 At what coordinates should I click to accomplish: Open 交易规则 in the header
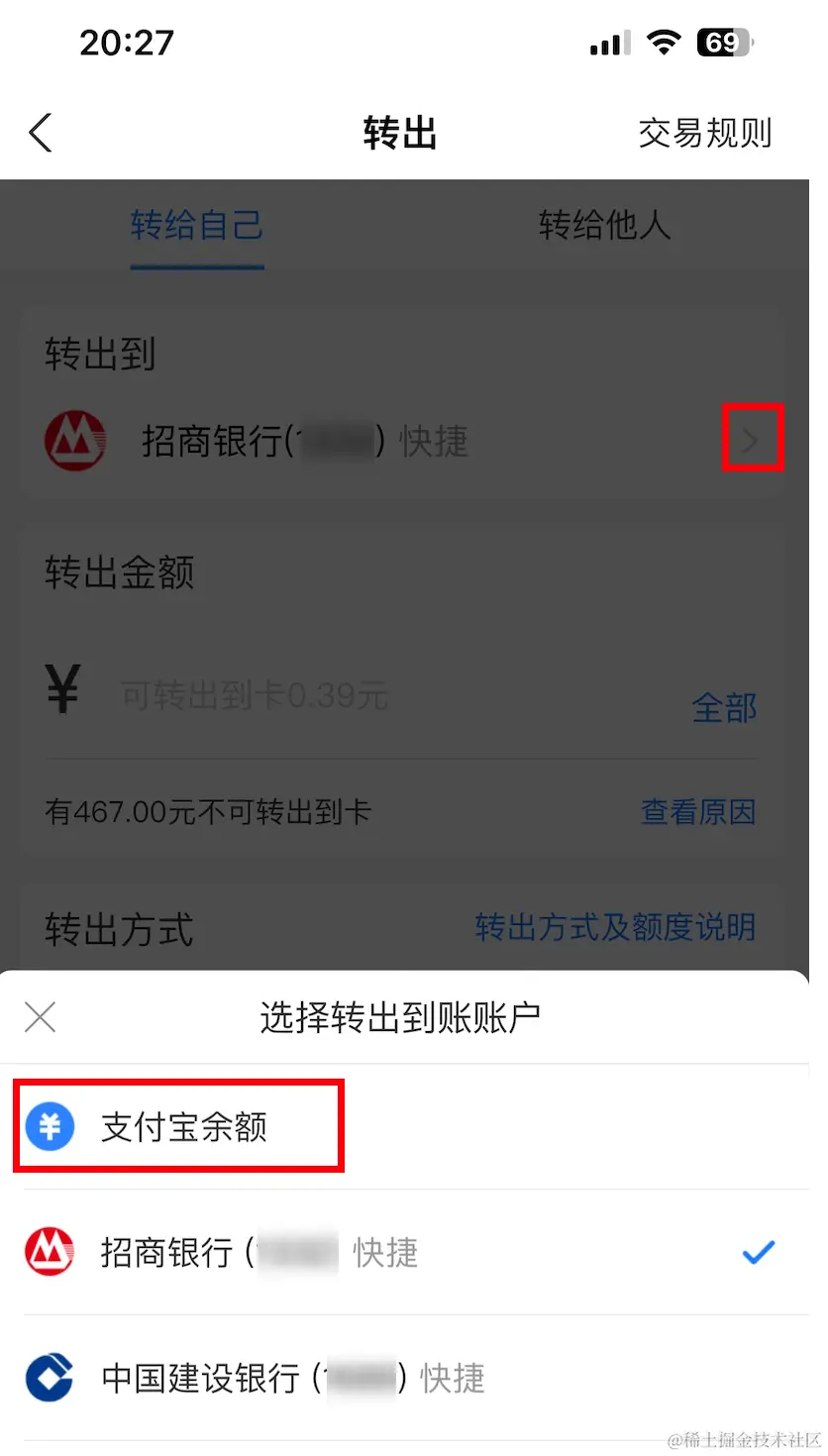[704, 133]
